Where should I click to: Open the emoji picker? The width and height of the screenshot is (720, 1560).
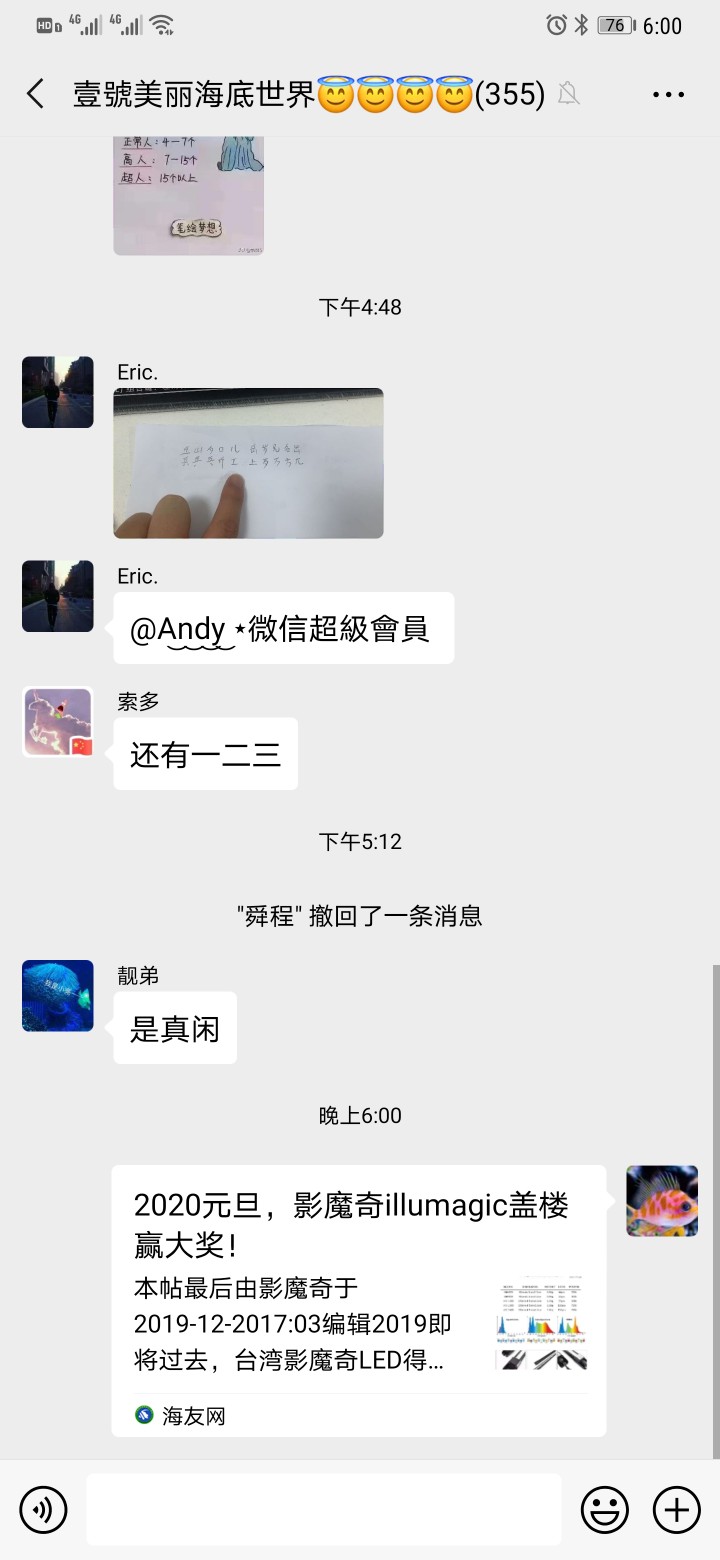click(x=605, y=1509)
